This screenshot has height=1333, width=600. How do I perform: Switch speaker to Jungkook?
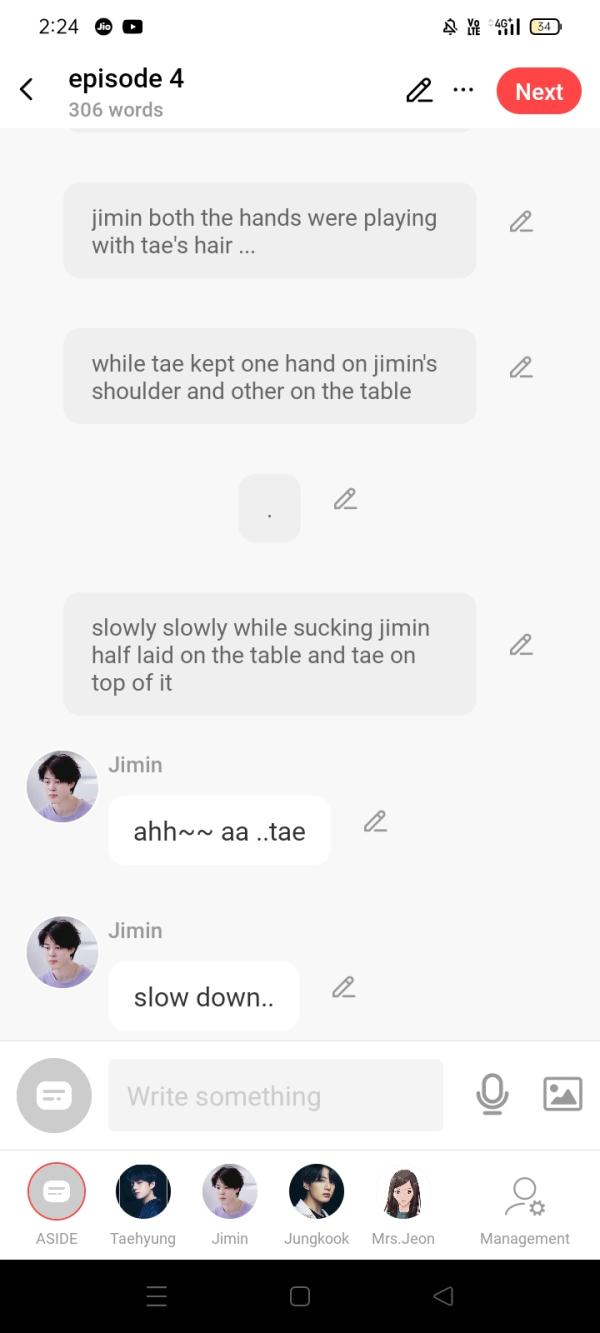pos(316,1192)
